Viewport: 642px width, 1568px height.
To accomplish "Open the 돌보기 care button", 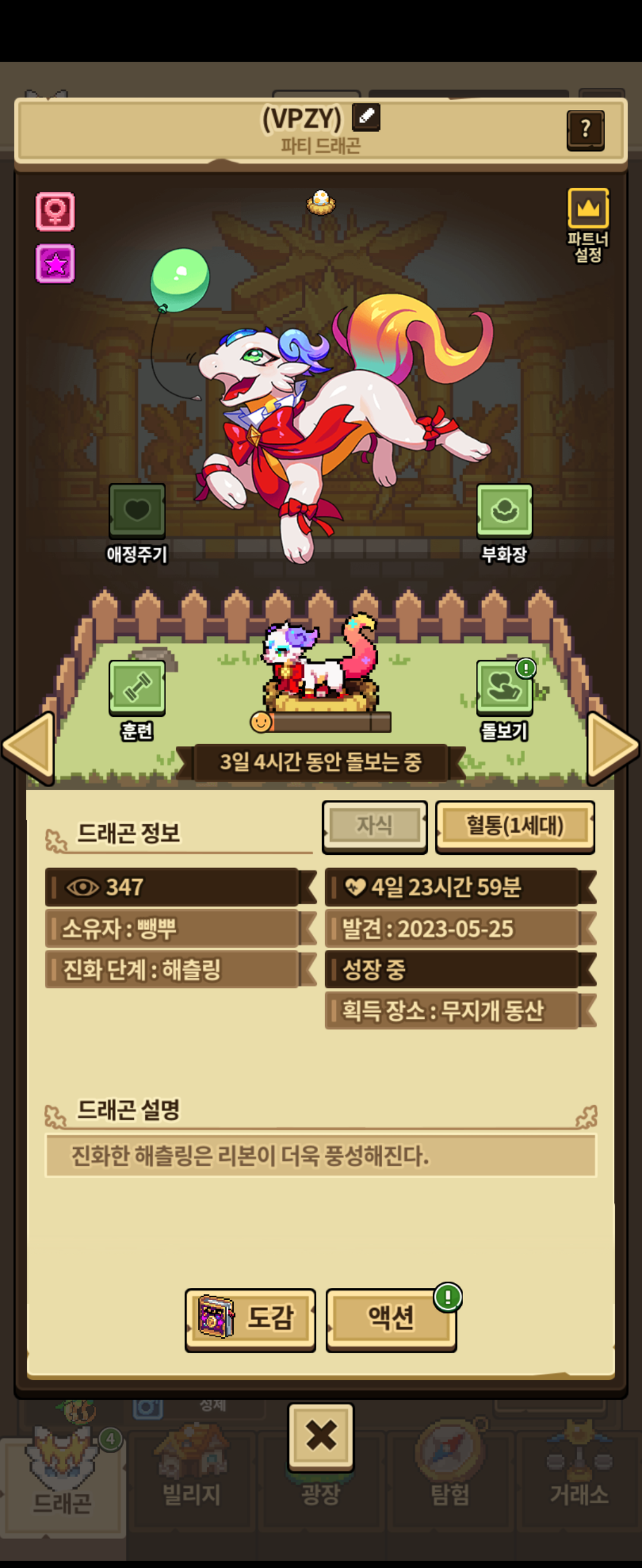I will pos(504,688).
